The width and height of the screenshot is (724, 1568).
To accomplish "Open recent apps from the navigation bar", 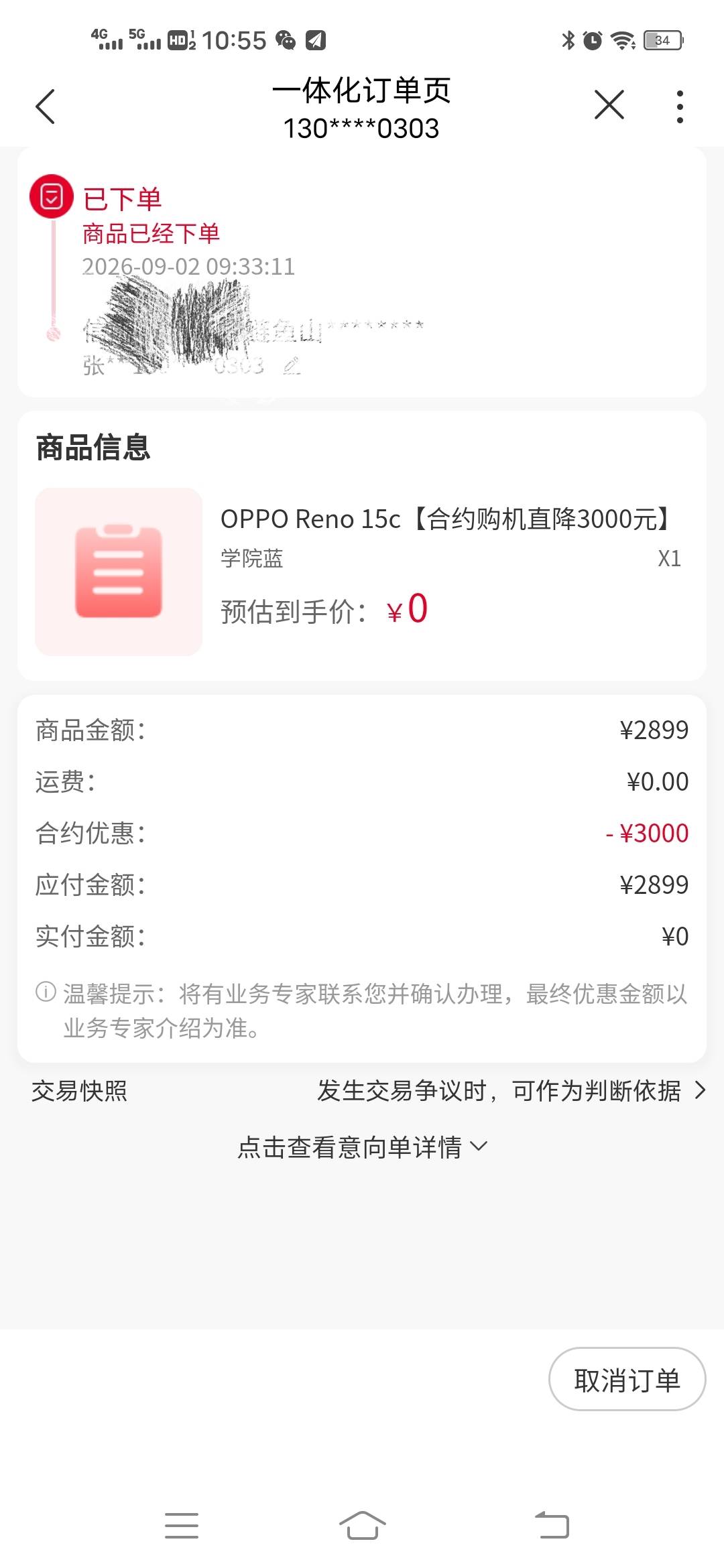I will [182, 1526].
